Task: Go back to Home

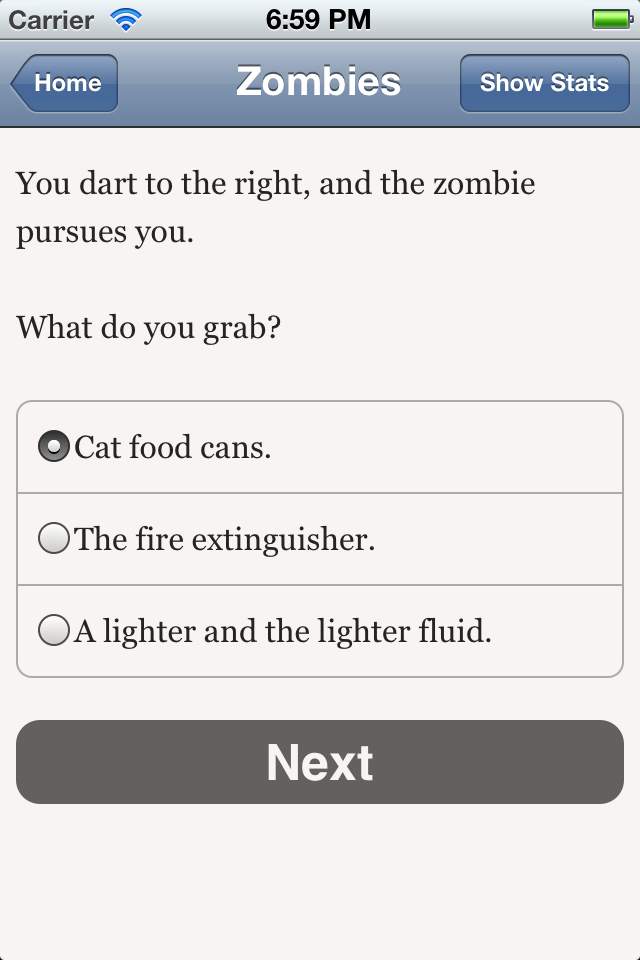Action: [65, 83]
